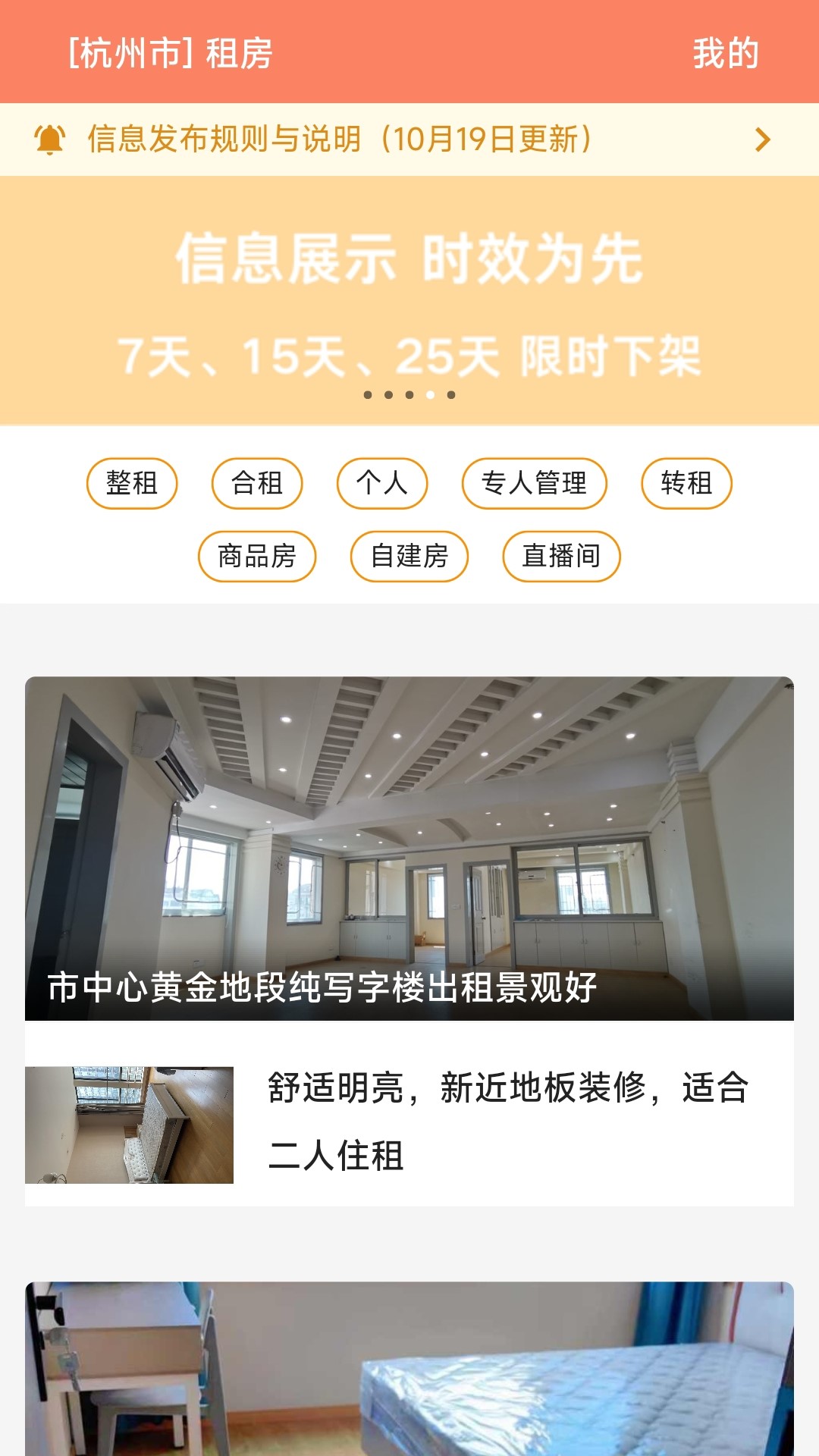Open the 我的 profile page
Image resolution: width=819 pixels, height=1456 pixels.
(725, 53)
